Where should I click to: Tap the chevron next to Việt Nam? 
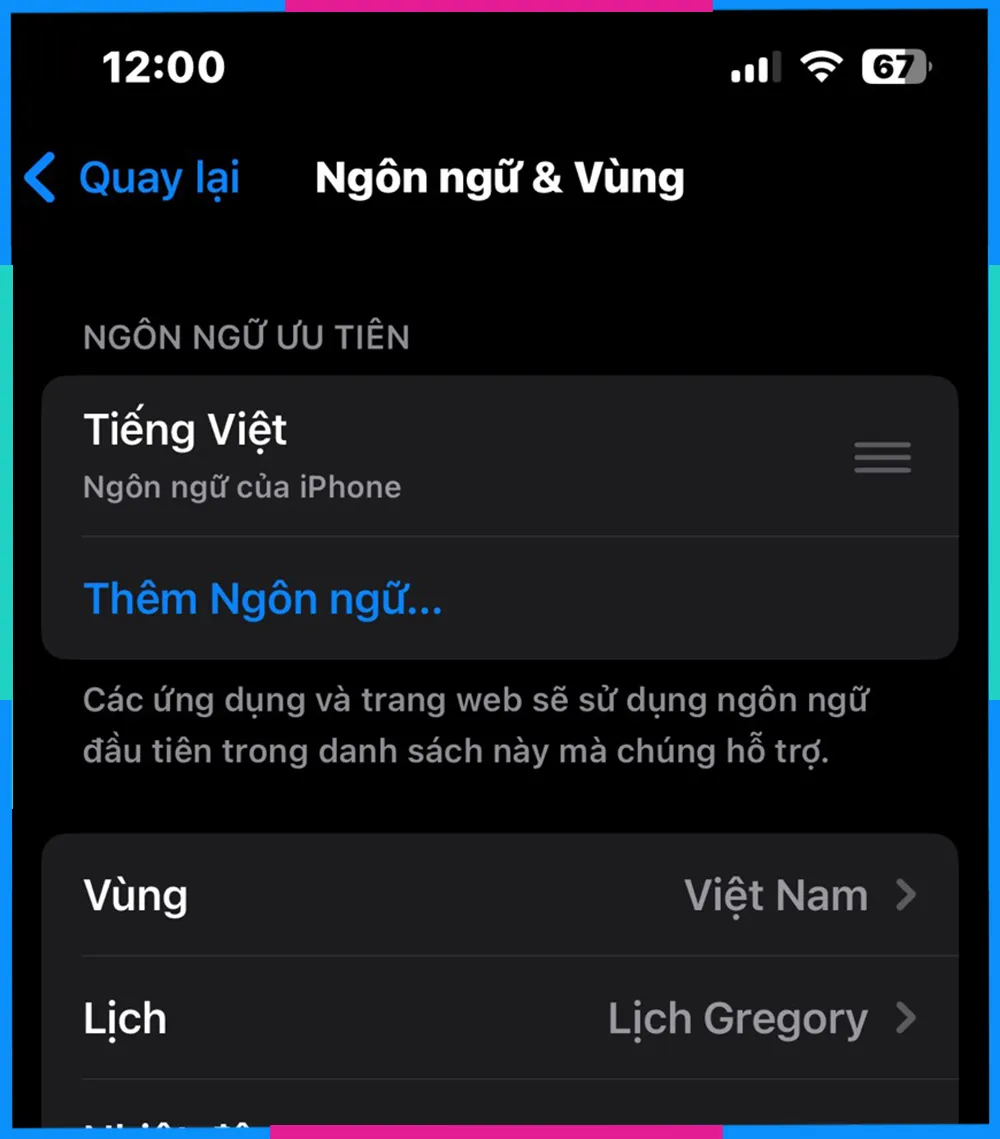tap(908, 895)
